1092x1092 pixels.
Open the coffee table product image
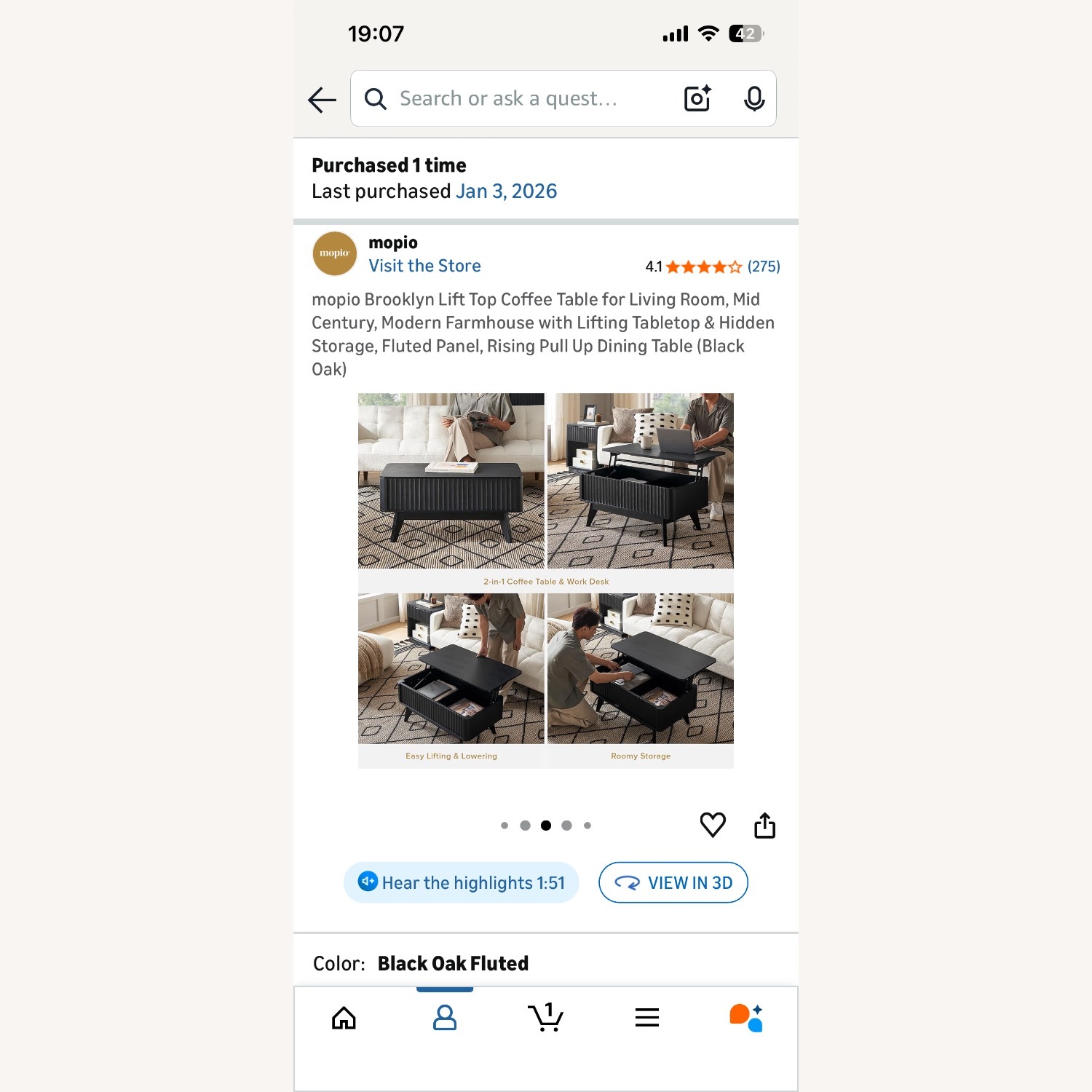[545, 580]
